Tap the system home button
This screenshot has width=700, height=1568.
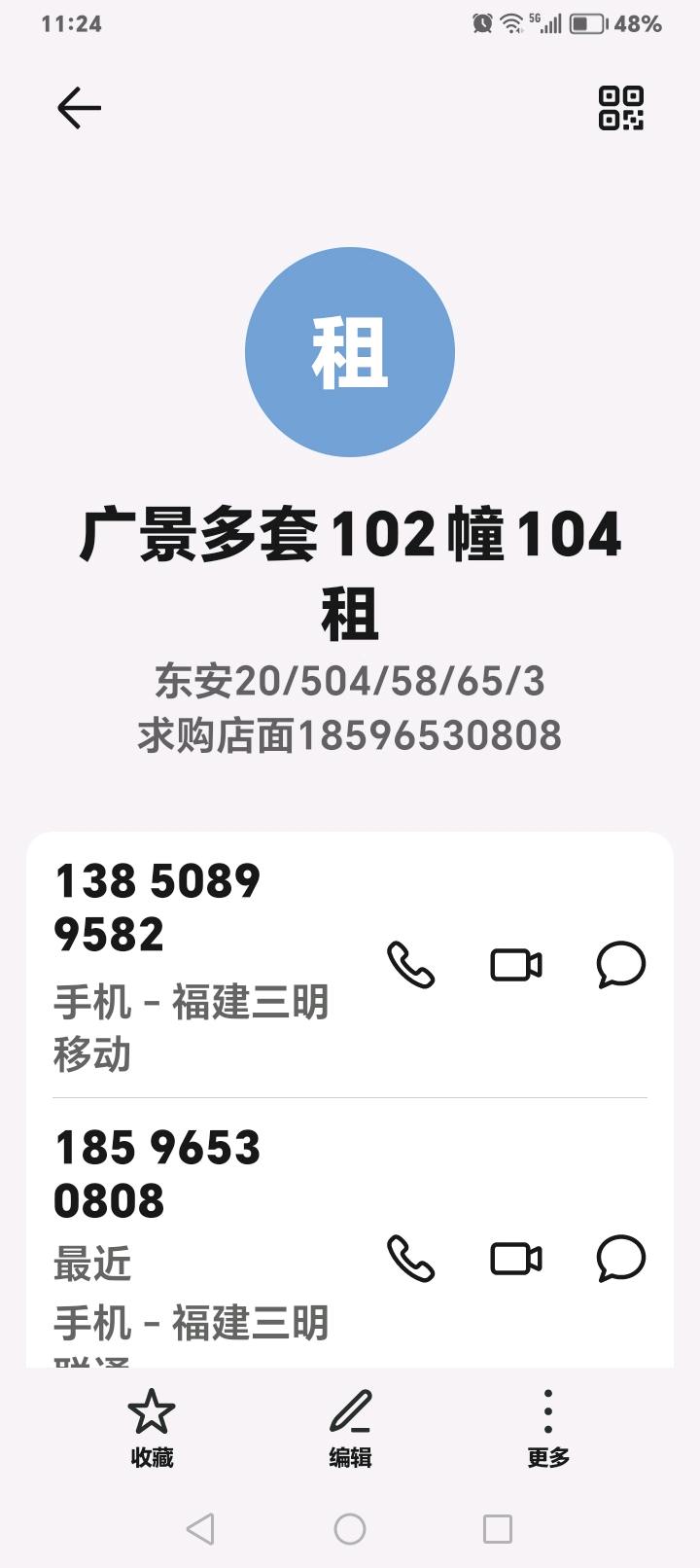pos(350,1529)
